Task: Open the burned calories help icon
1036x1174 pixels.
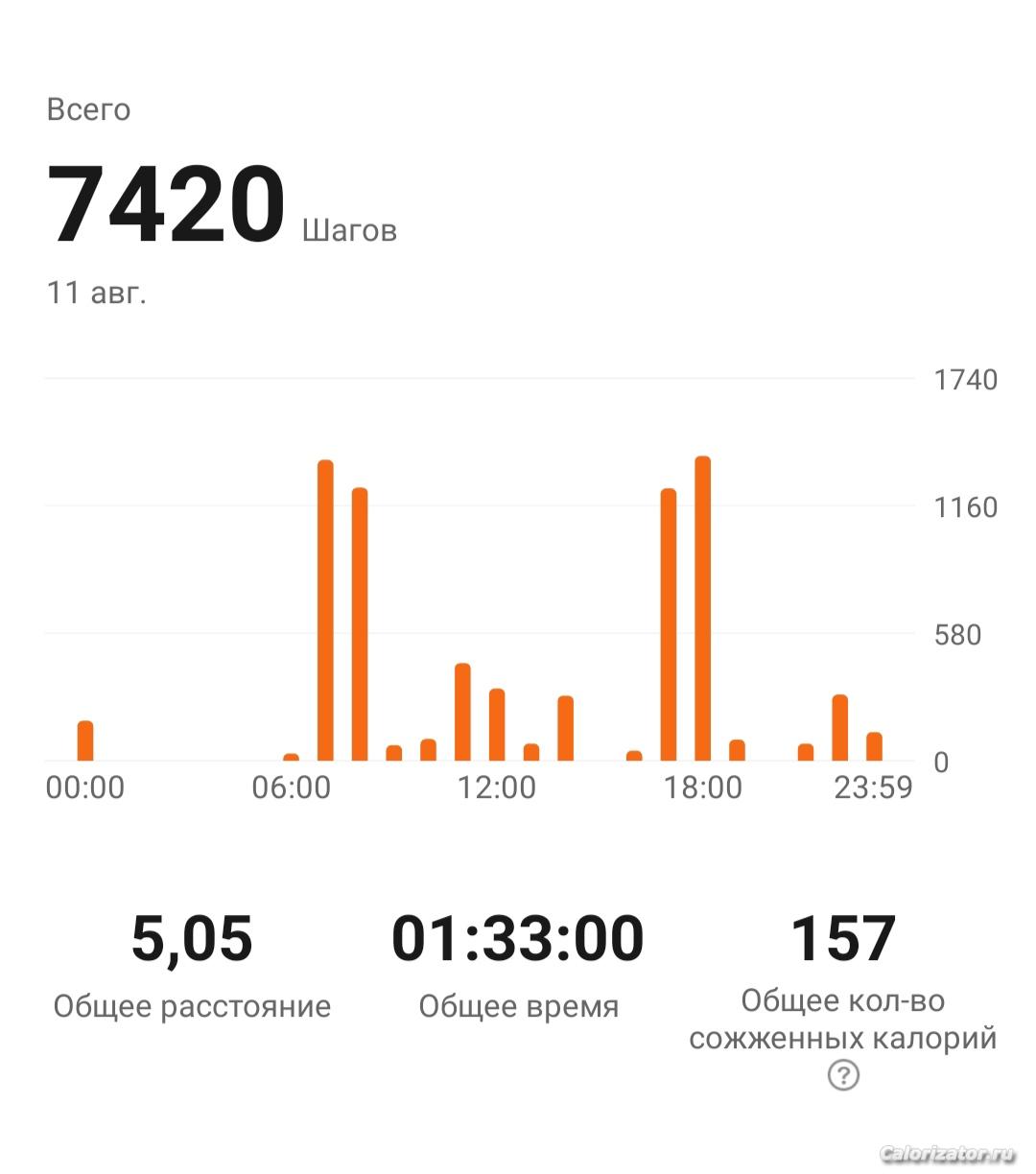Action: 843,1074
